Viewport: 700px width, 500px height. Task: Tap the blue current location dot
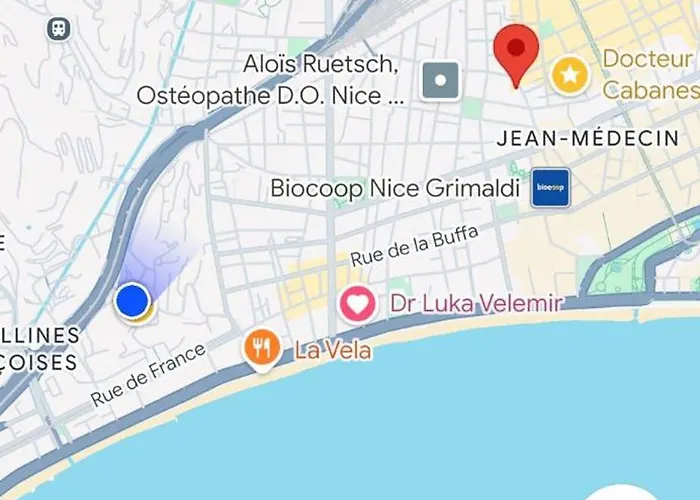click(x=132, y=300)
